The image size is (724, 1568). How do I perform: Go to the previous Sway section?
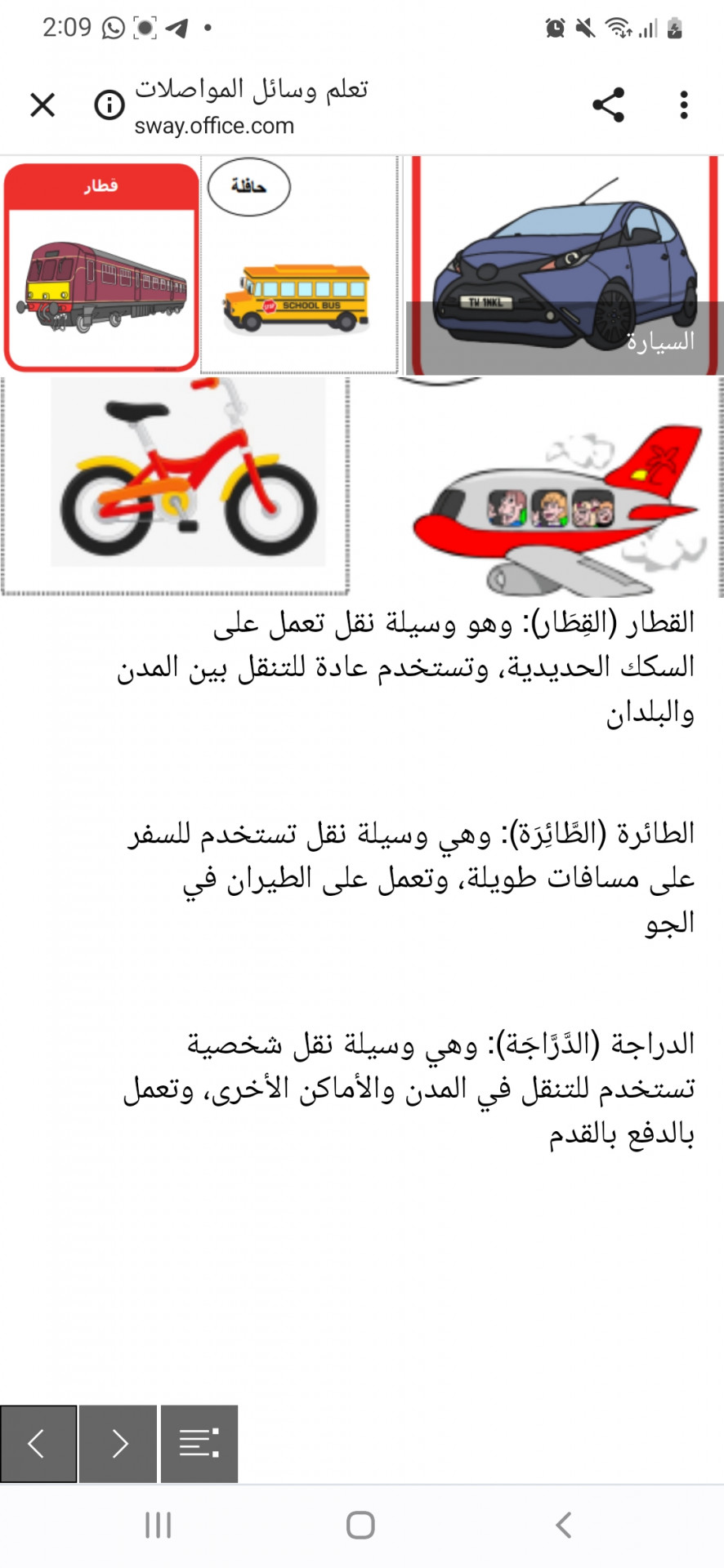pyautogui.click(x=38, y=1443)
